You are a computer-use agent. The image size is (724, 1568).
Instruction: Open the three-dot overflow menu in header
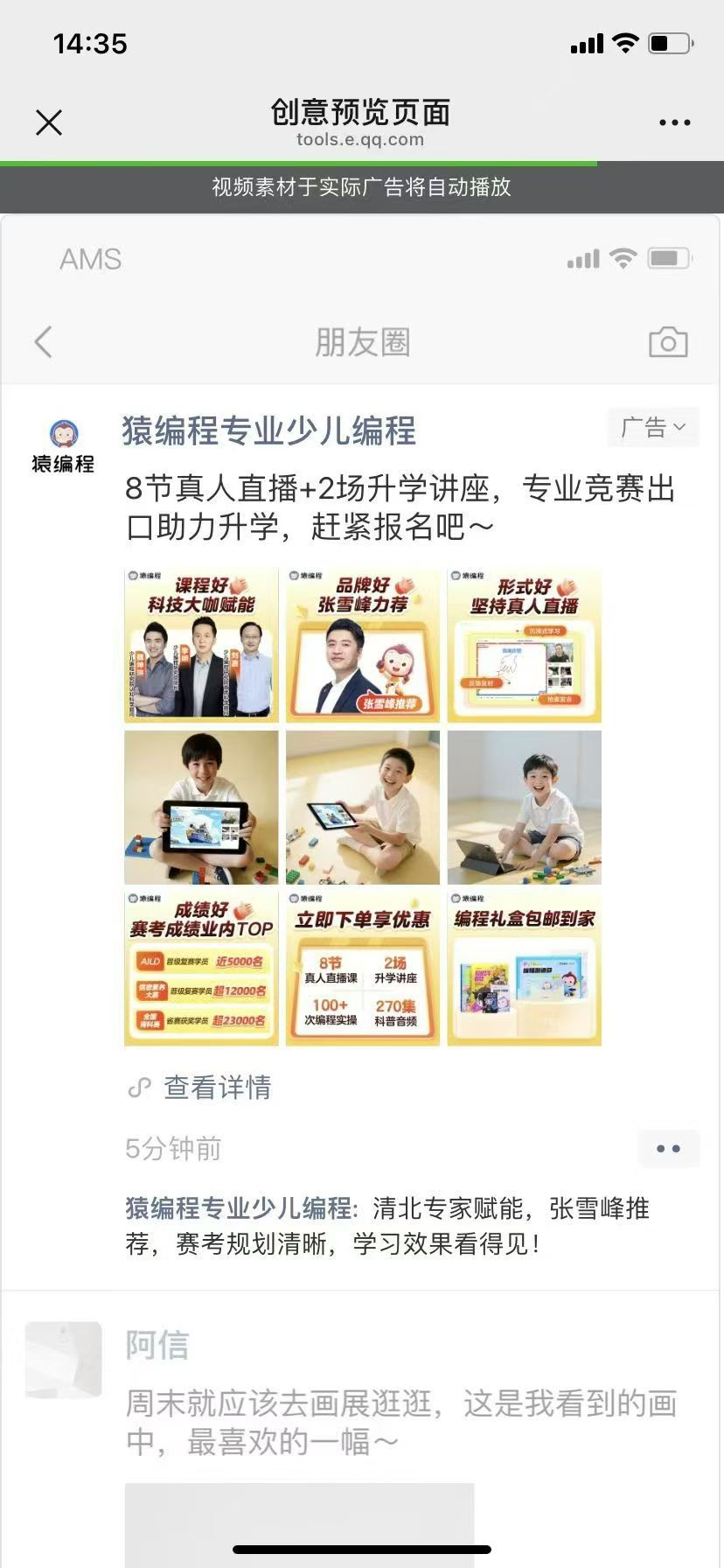pos(674,122)
